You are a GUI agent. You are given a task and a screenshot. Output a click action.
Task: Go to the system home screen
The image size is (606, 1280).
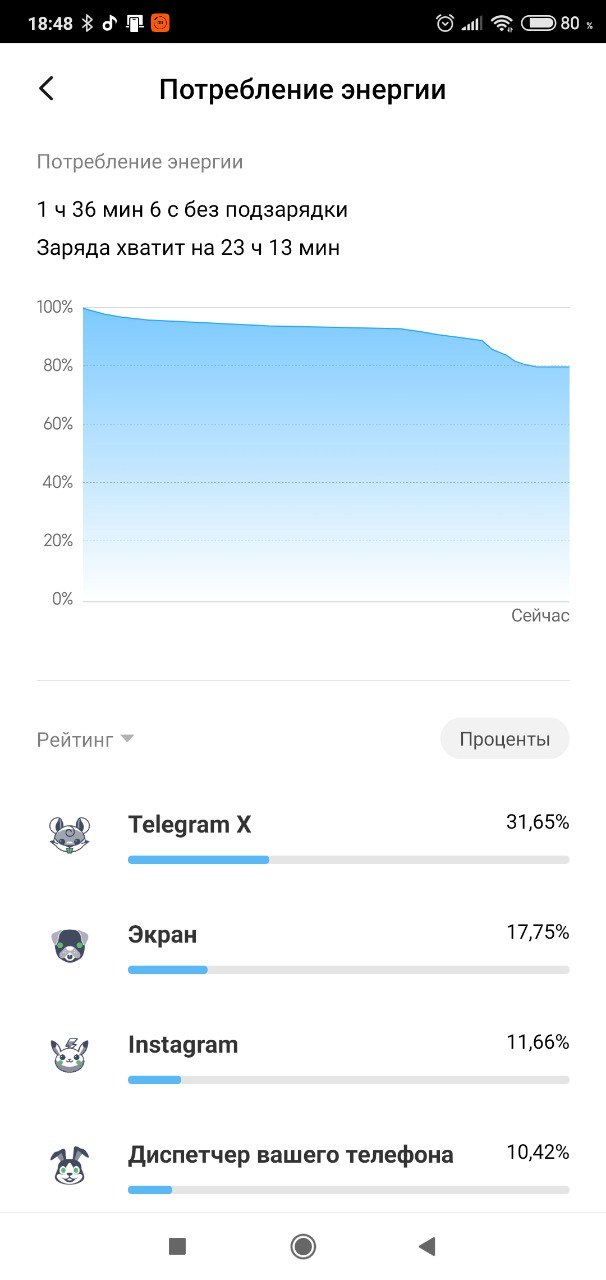[x=303, y=1246]
